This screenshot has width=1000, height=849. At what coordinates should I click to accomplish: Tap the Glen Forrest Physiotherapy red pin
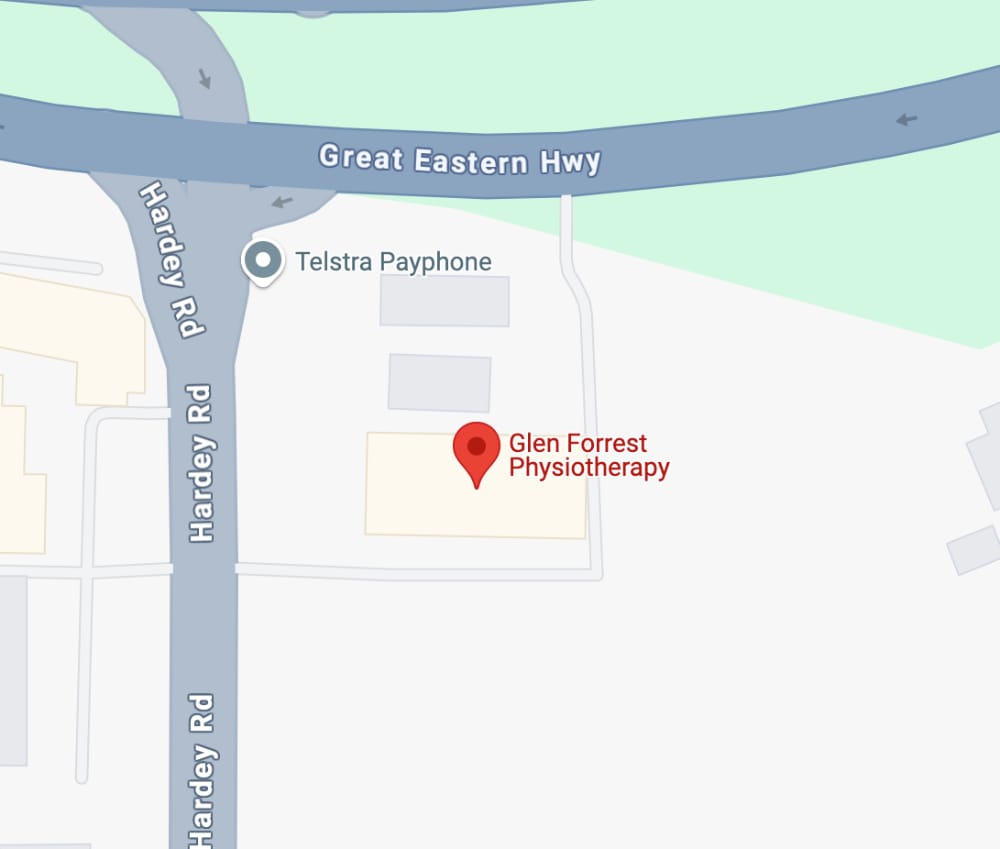(x=476, y=450)
